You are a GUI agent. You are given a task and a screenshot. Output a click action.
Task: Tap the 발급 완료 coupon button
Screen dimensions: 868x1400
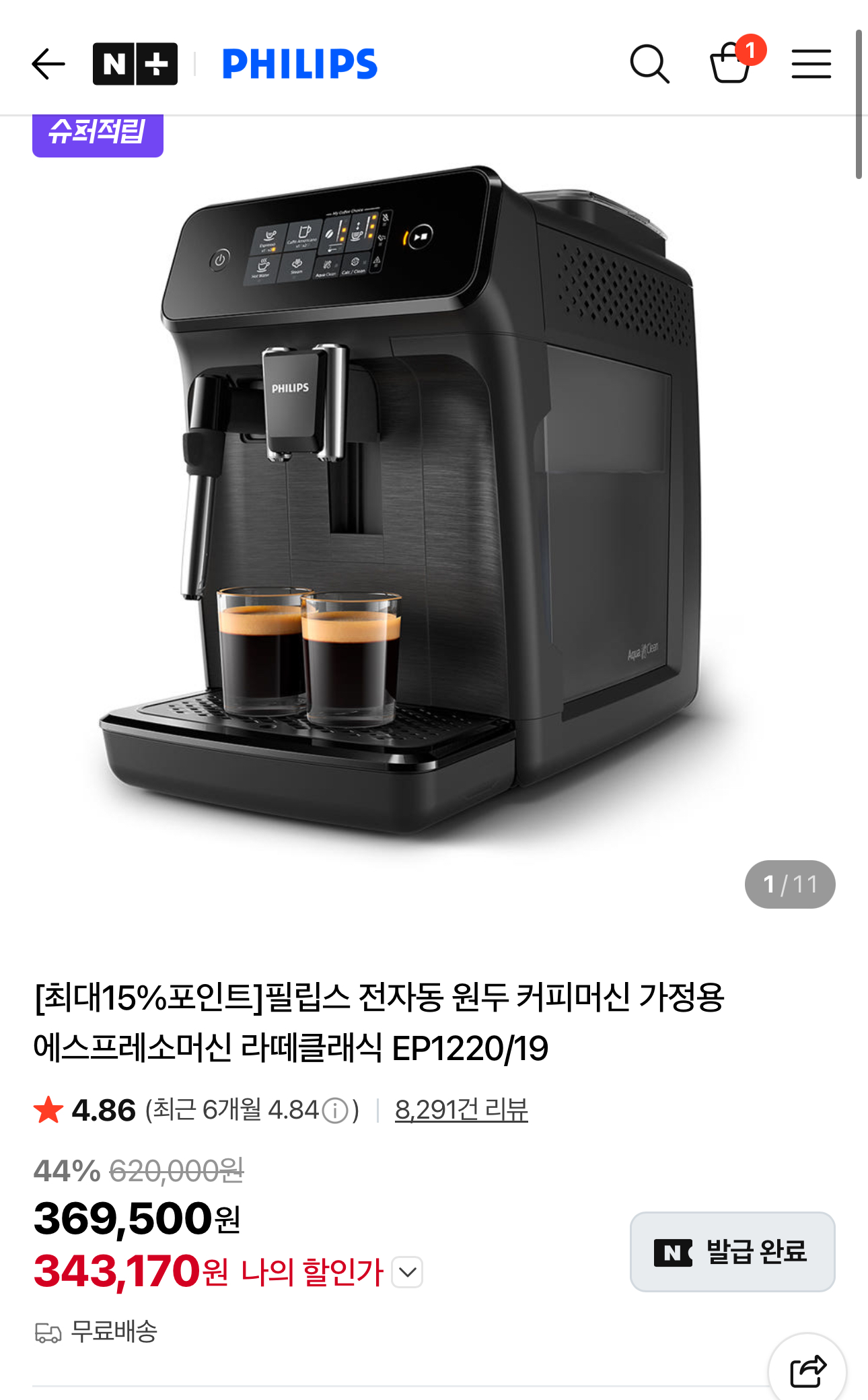coord(733,1252)
